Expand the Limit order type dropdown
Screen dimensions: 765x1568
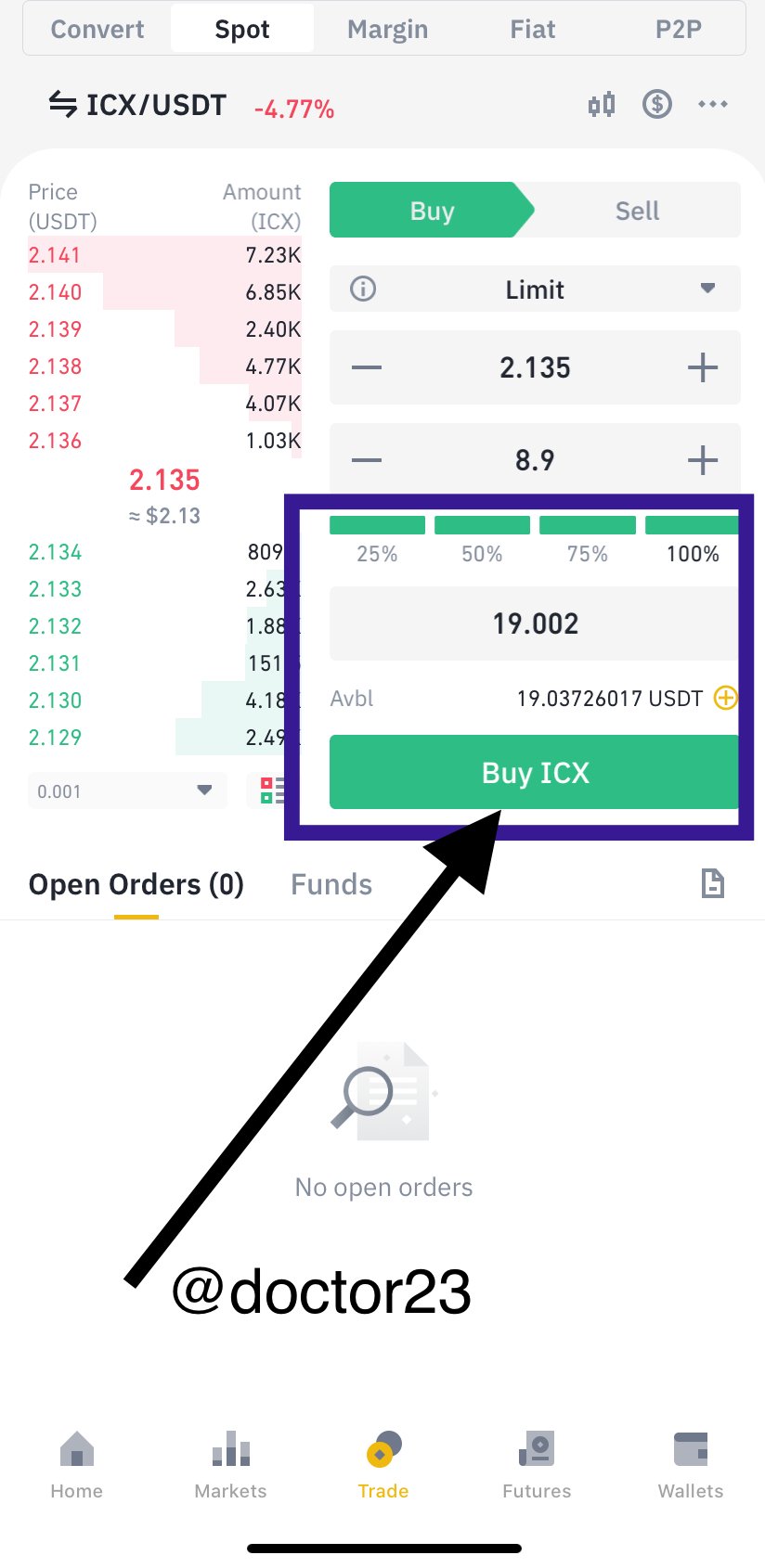(535, 289)
